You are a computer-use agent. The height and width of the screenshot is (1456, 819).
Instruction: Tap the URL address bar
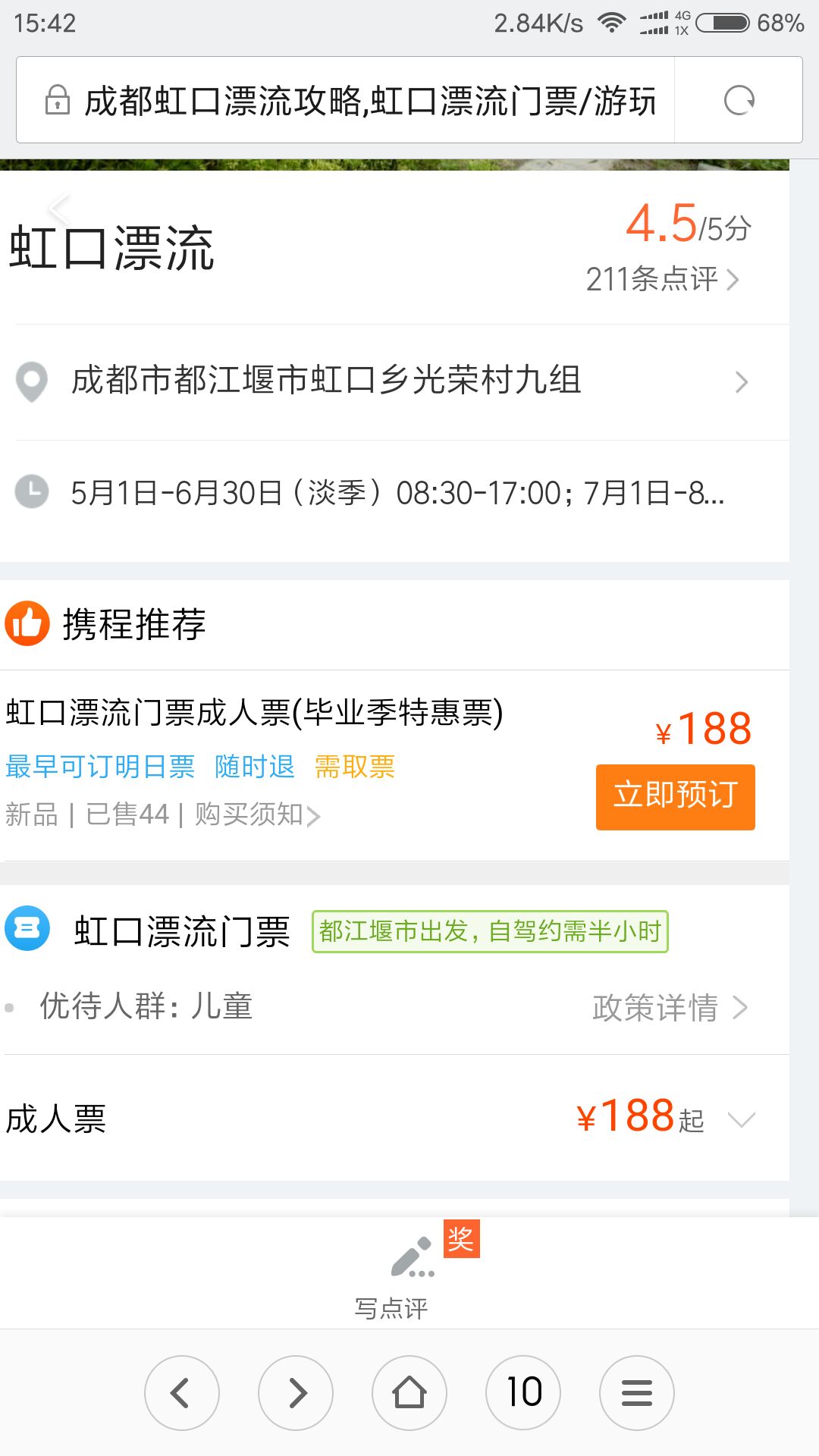tap(345, 100)
